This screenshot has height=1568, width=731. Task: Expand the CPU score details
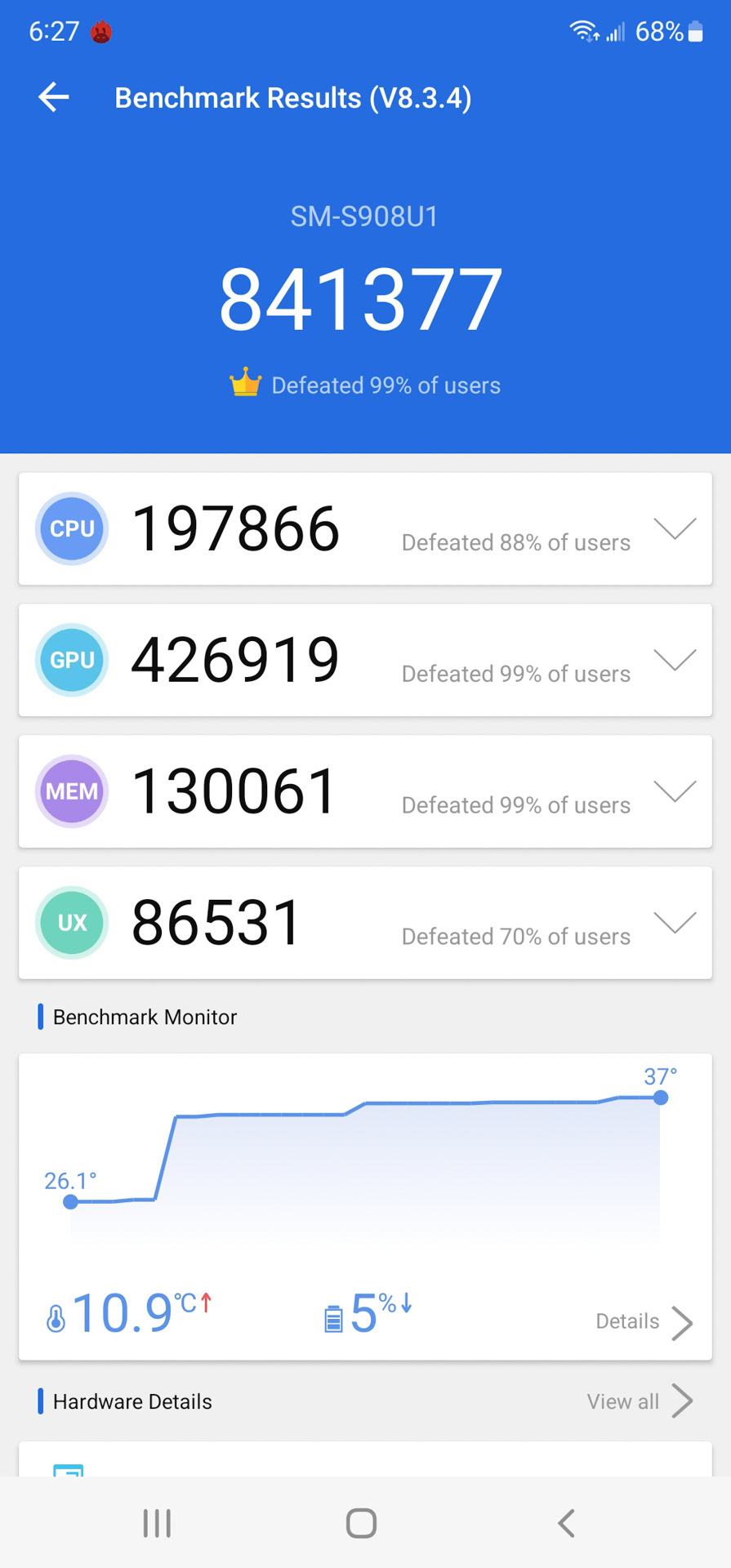(675, 528)
